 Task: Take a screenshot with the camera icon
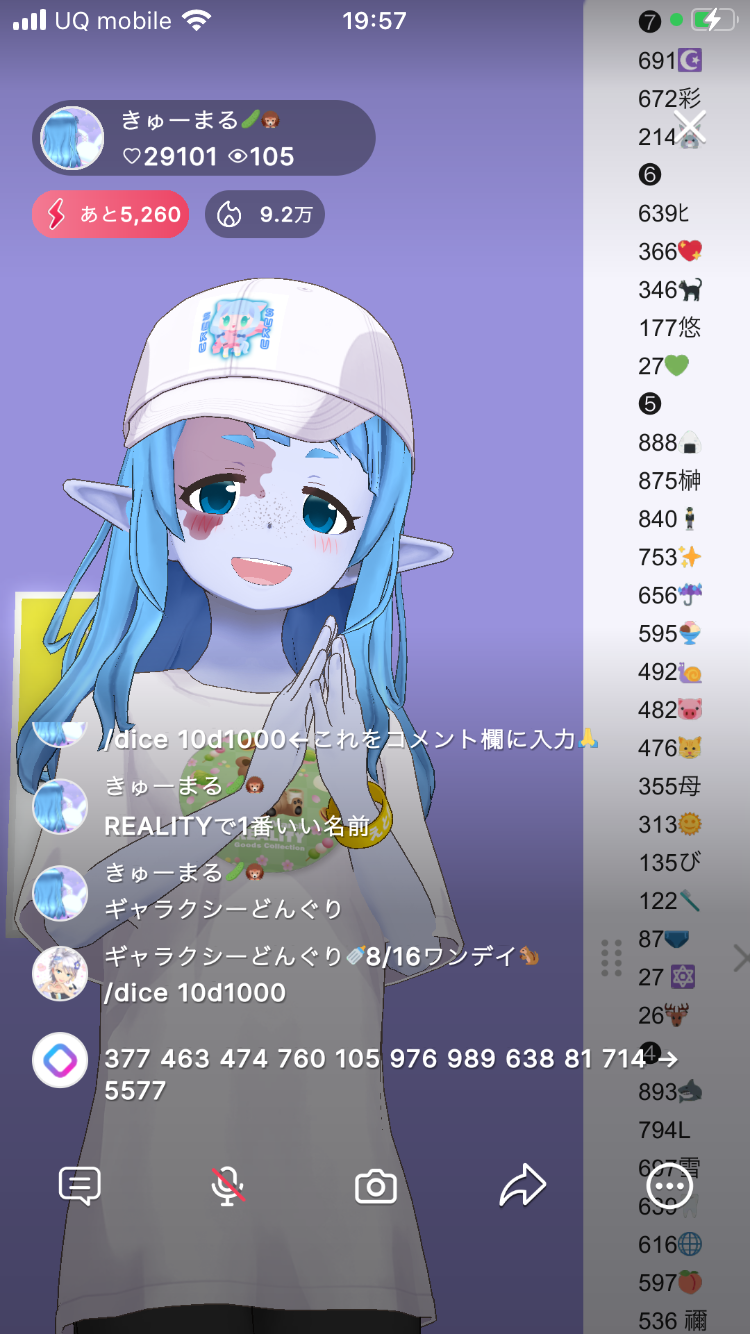(x=376, y=1187)
